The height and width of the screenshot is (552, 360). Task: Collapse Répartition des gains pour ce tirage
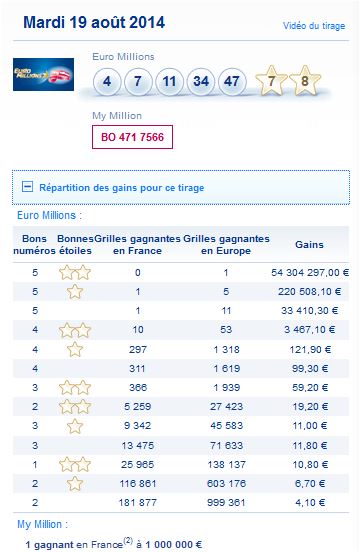pyautogui.click(x=27, y=187)
